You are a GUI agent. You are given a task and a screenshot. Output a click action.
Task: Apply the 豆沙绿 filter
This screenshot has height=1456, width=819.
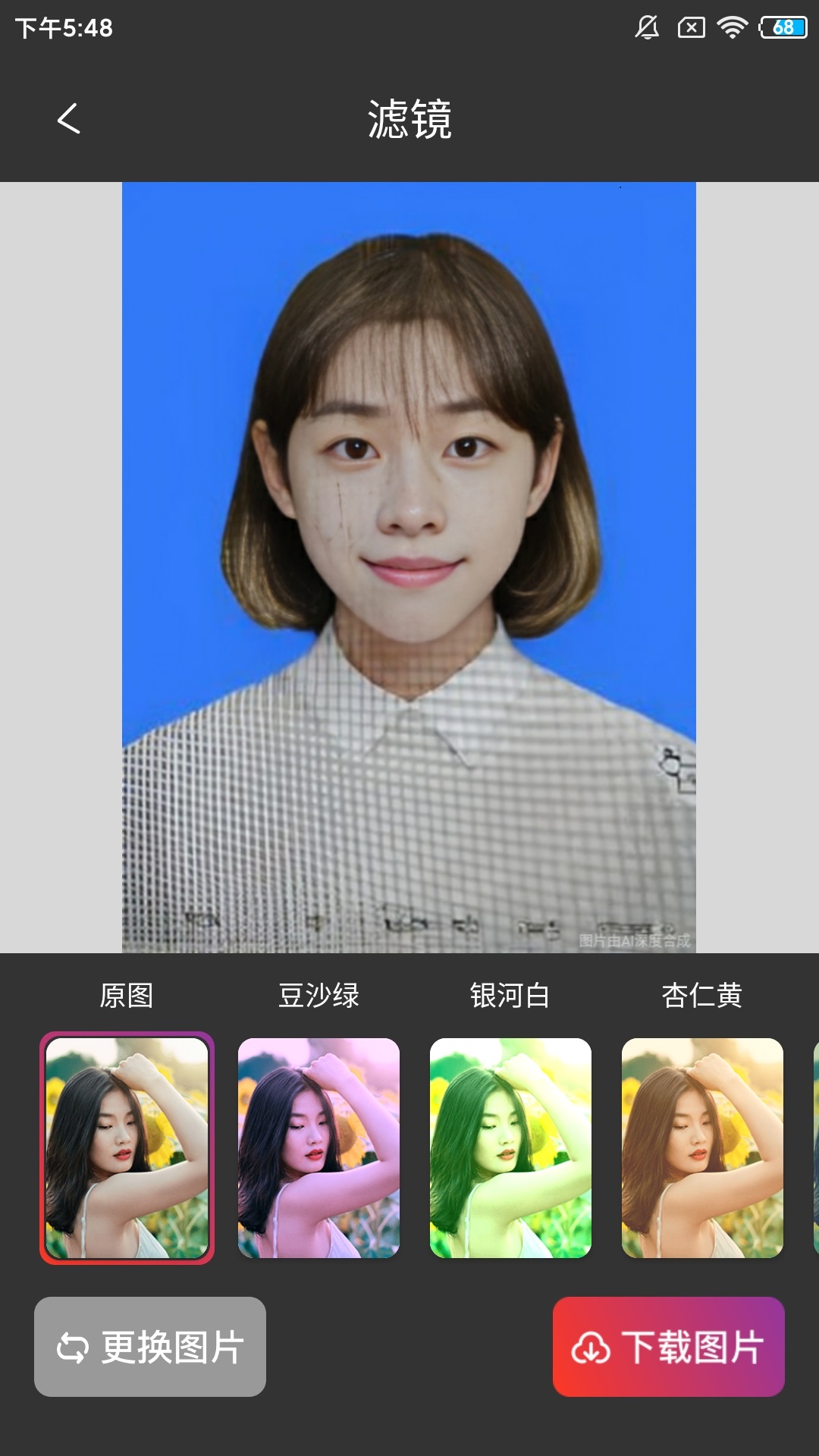(318, 1147)
